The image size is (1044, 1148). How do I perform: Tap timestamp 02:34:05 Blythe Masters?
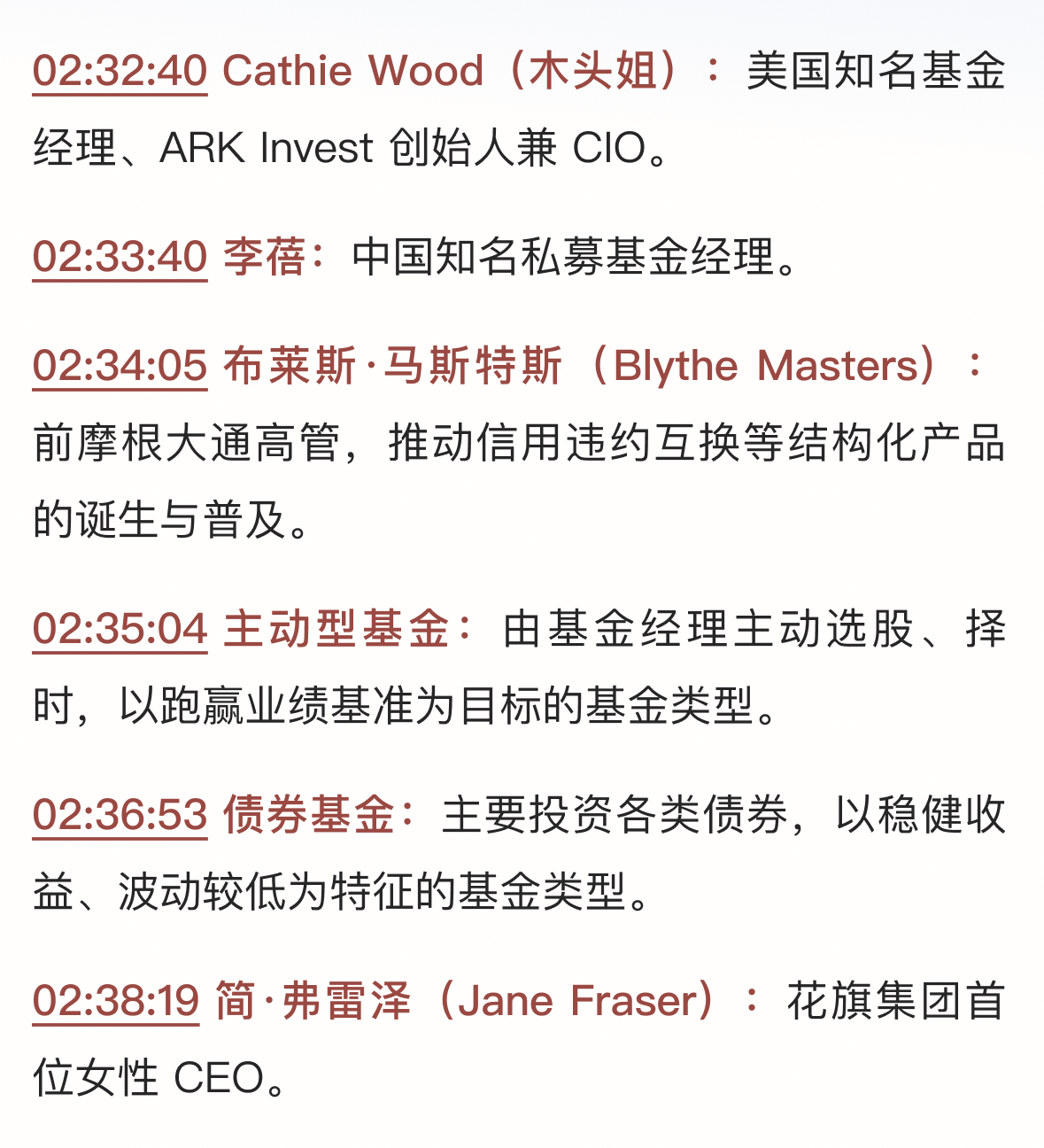tap(120, 366)
